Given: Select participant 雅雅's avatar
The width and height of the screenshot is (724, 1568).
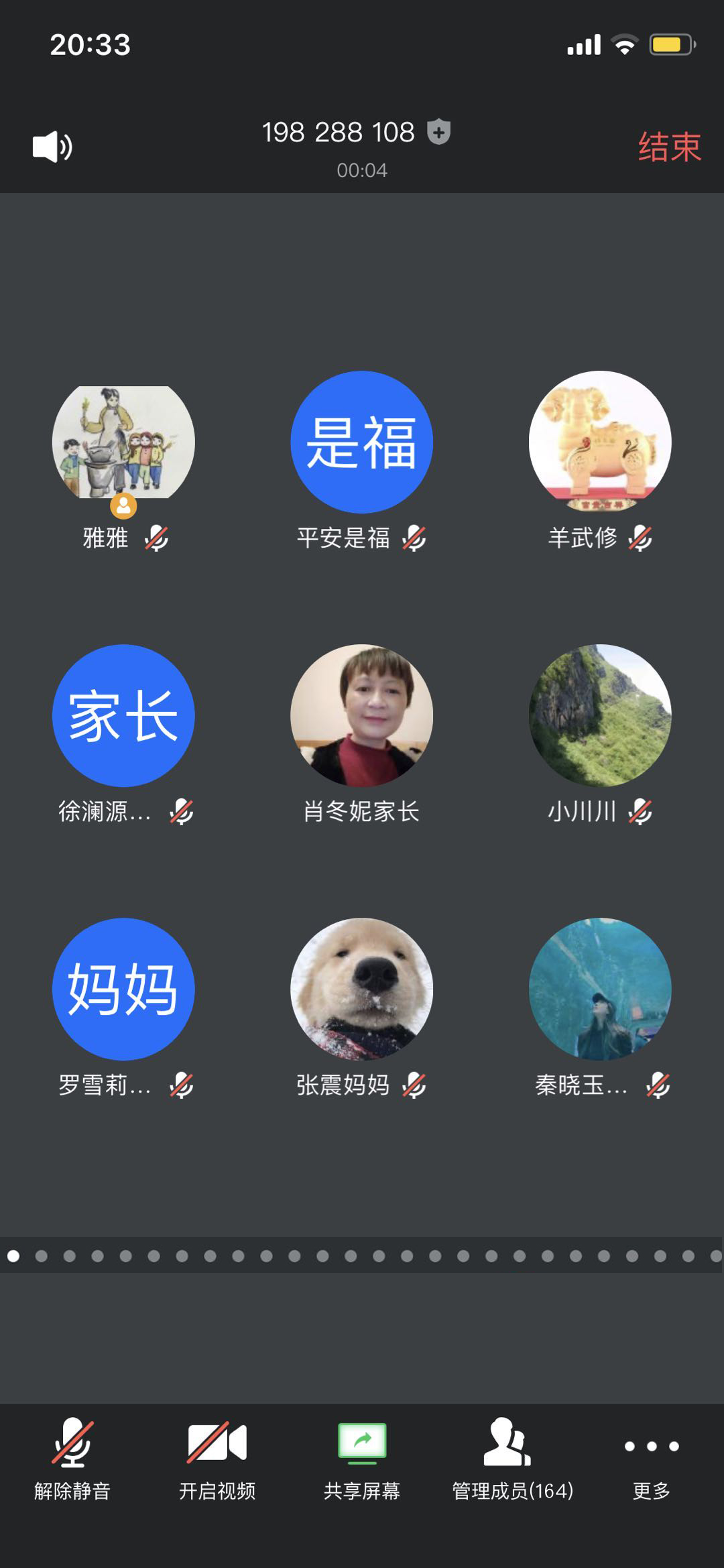Looking at the screenshot, I should (123, 442).
